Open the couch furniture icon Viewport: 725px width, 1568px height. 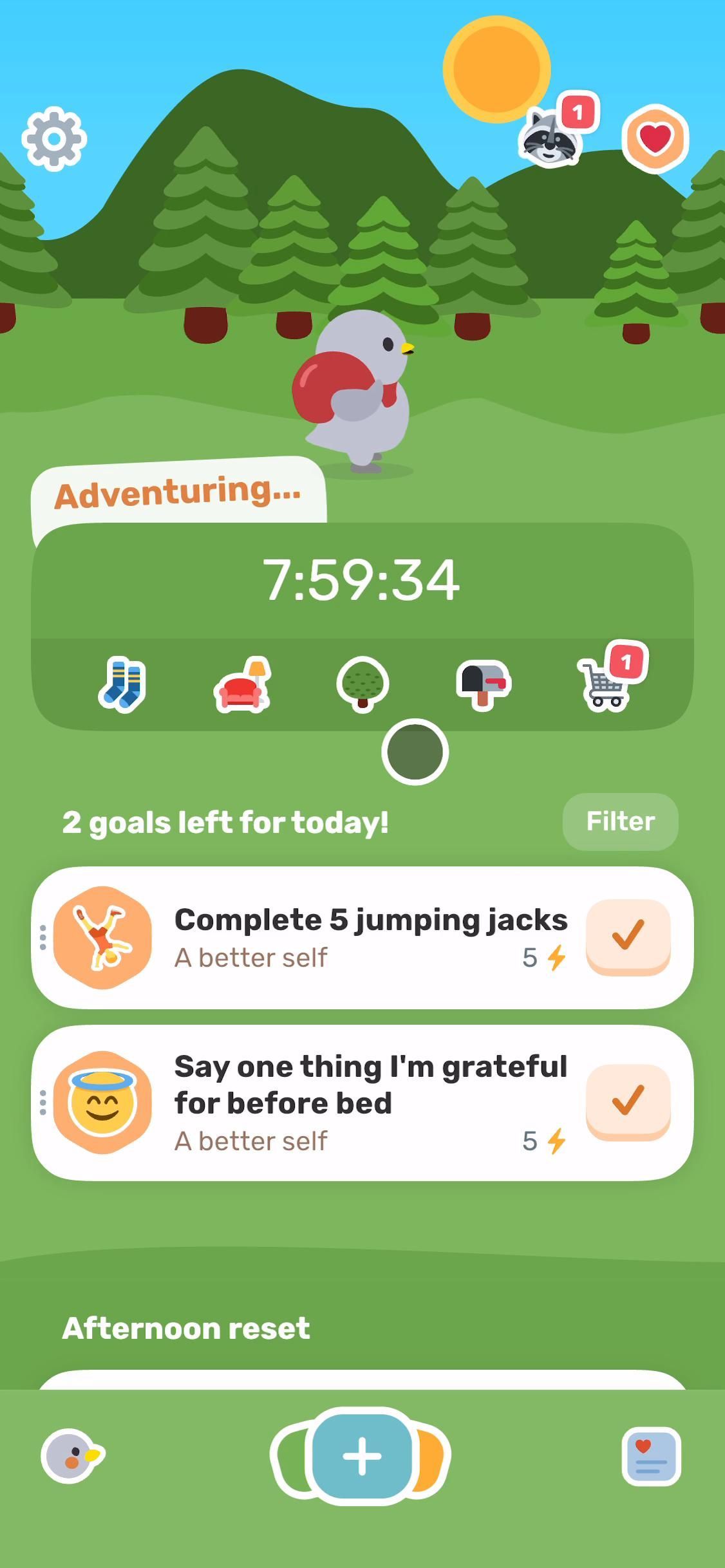pos(241,685)
